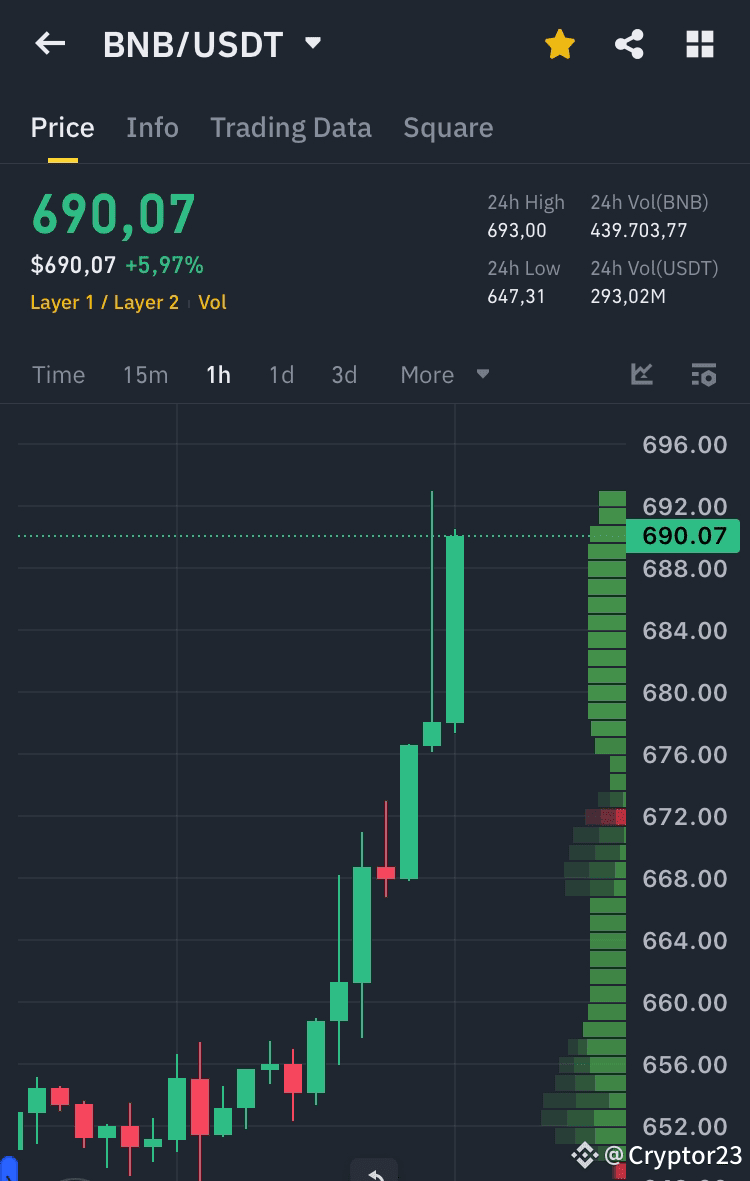This screenshot has height=1181, width=750.
Task: Enable the Time view on the timeframe bar
Action: (x=58, y=374)
